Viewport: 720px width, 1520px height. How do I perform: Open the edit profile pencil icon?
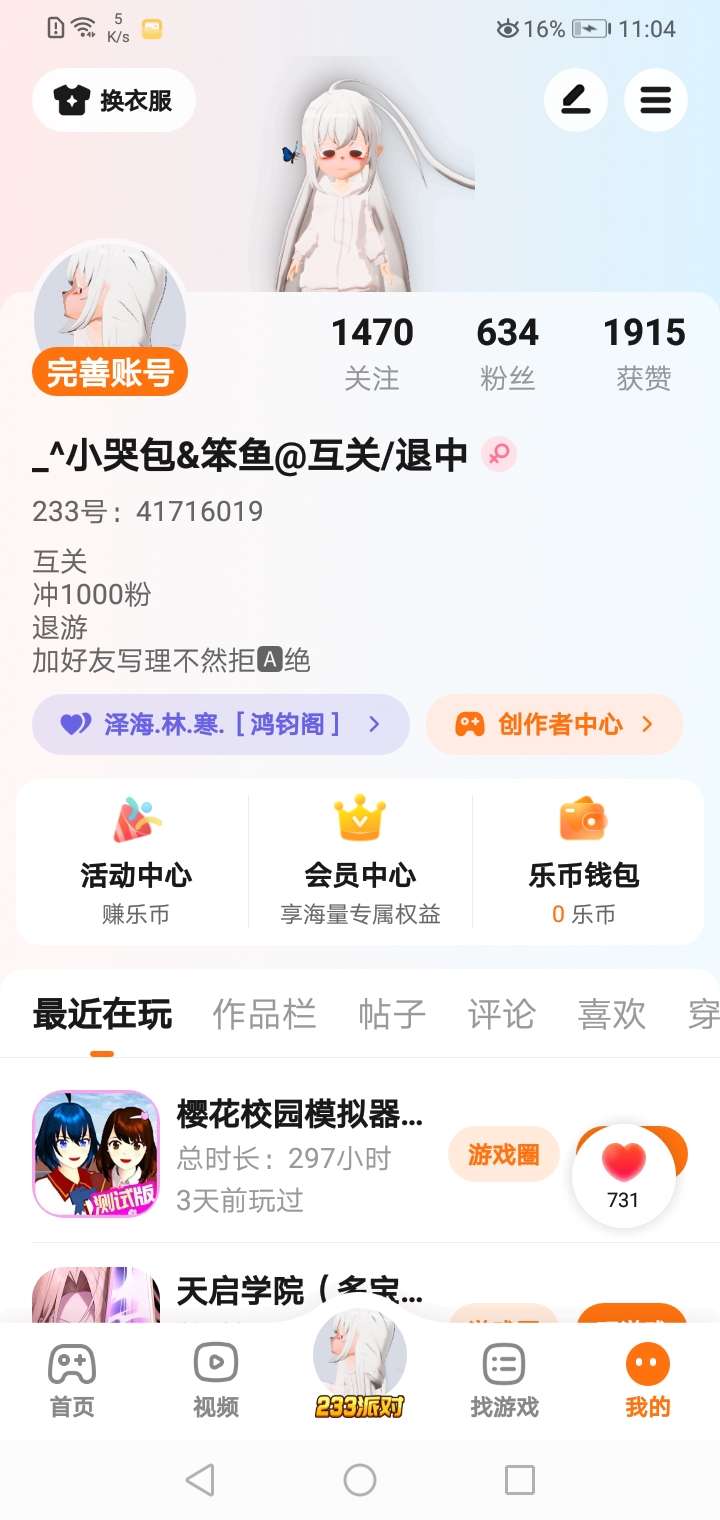click(x=576, y=100)
